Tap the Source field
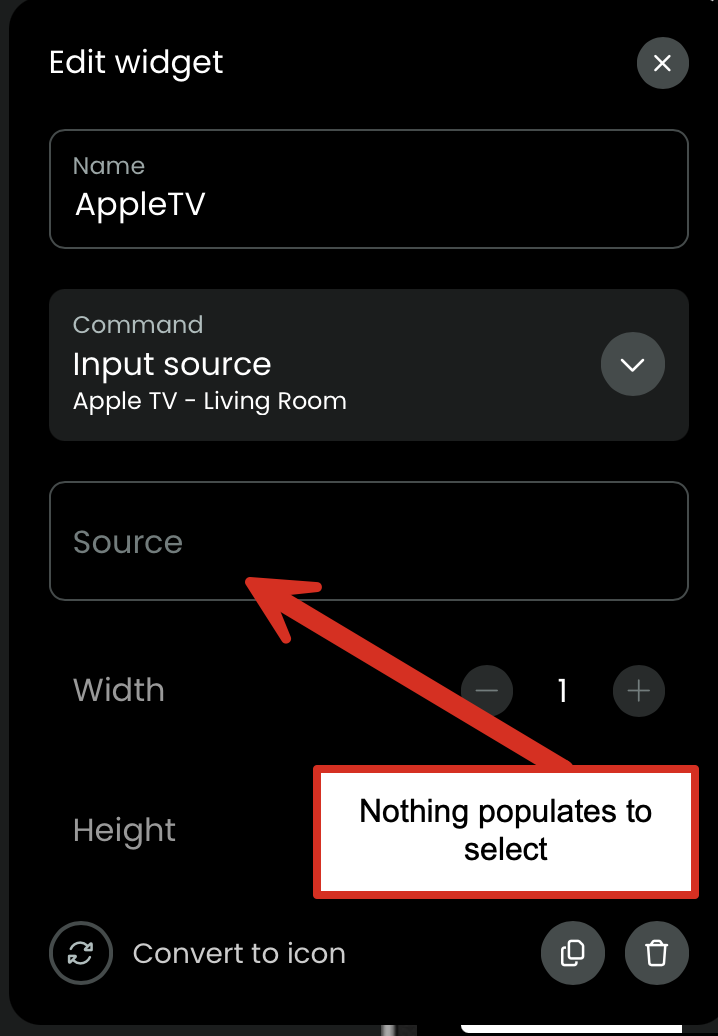Screen dimensions: 718x1036 (368, 541)
